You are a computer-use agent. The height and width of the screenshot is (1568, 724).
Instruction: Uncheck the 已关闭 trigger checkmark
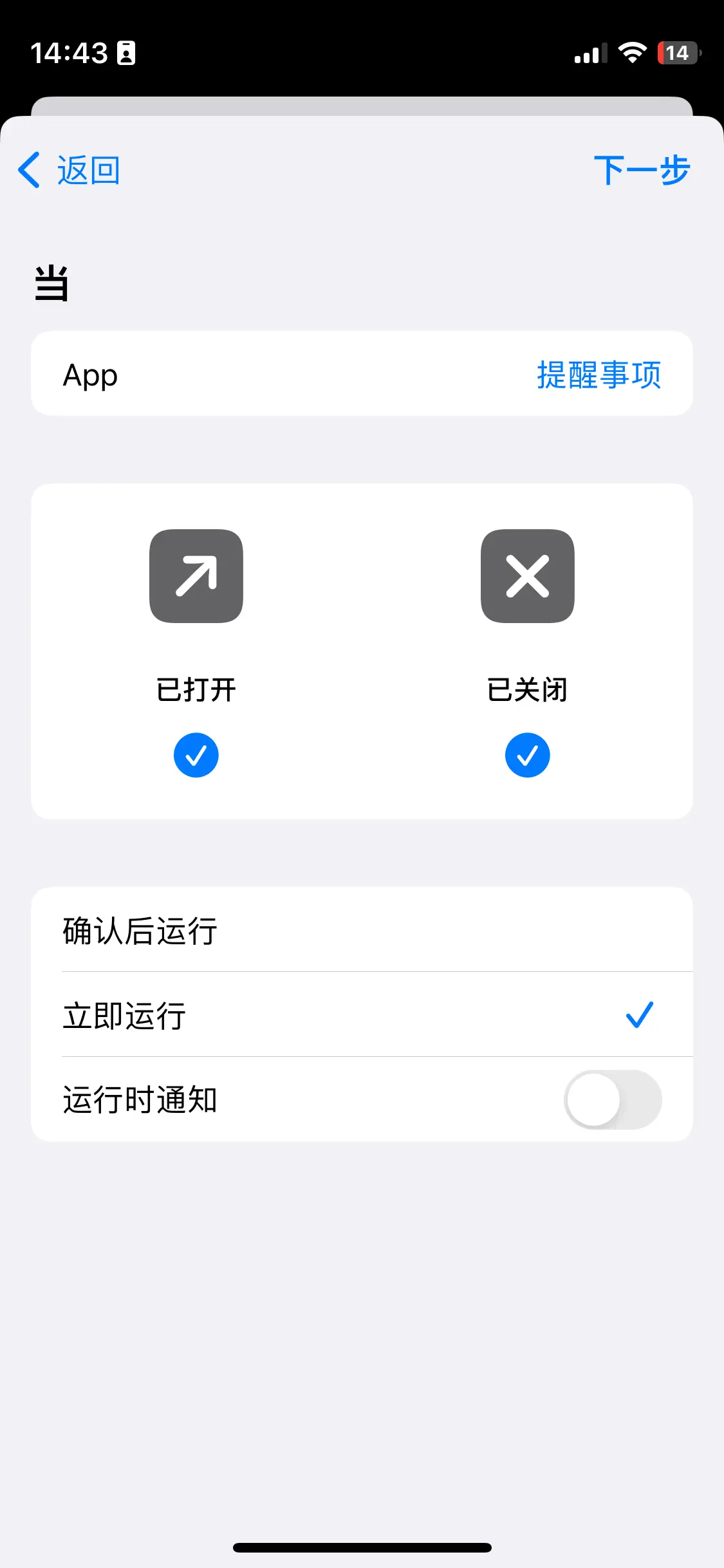[528, 754]
